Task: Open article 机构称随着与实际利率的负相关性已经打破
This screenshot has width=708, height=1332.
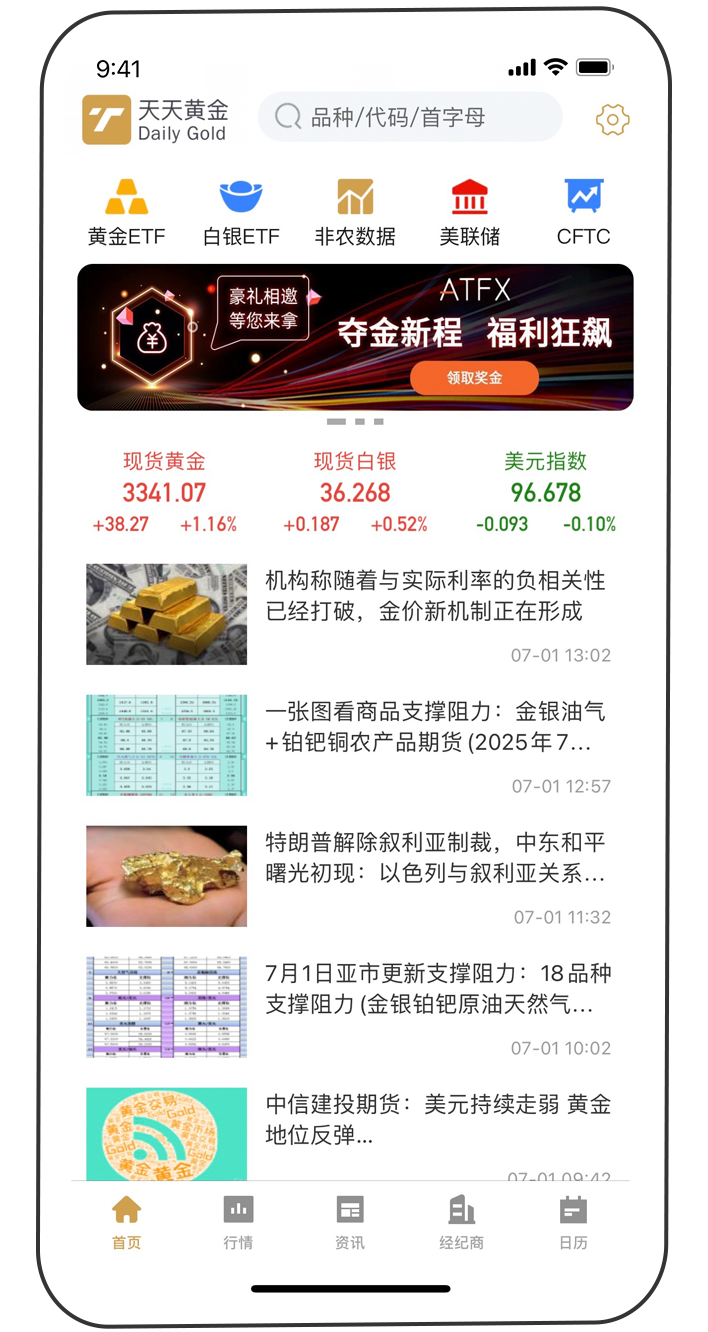Action: 435,596
